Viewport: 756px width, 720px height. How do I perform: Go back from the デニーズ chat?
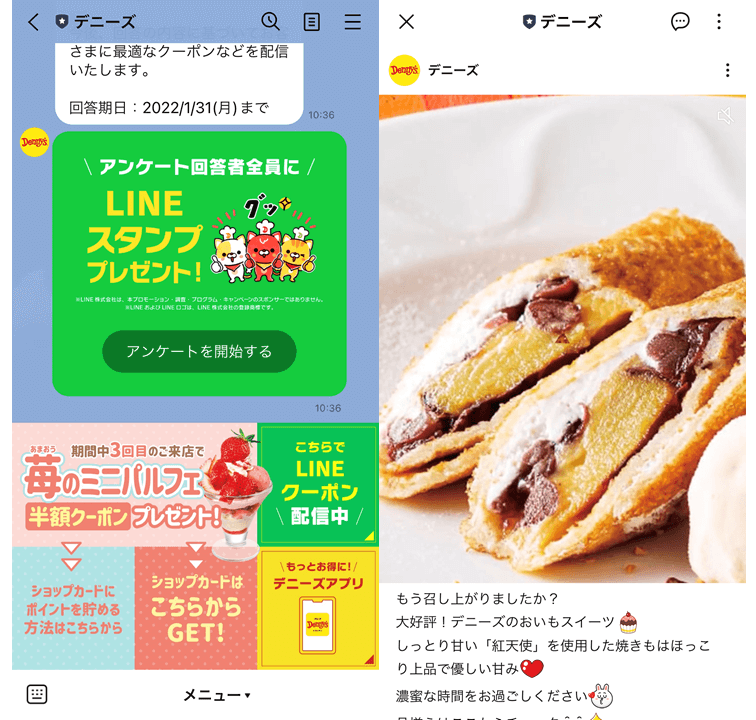point(34,21)
